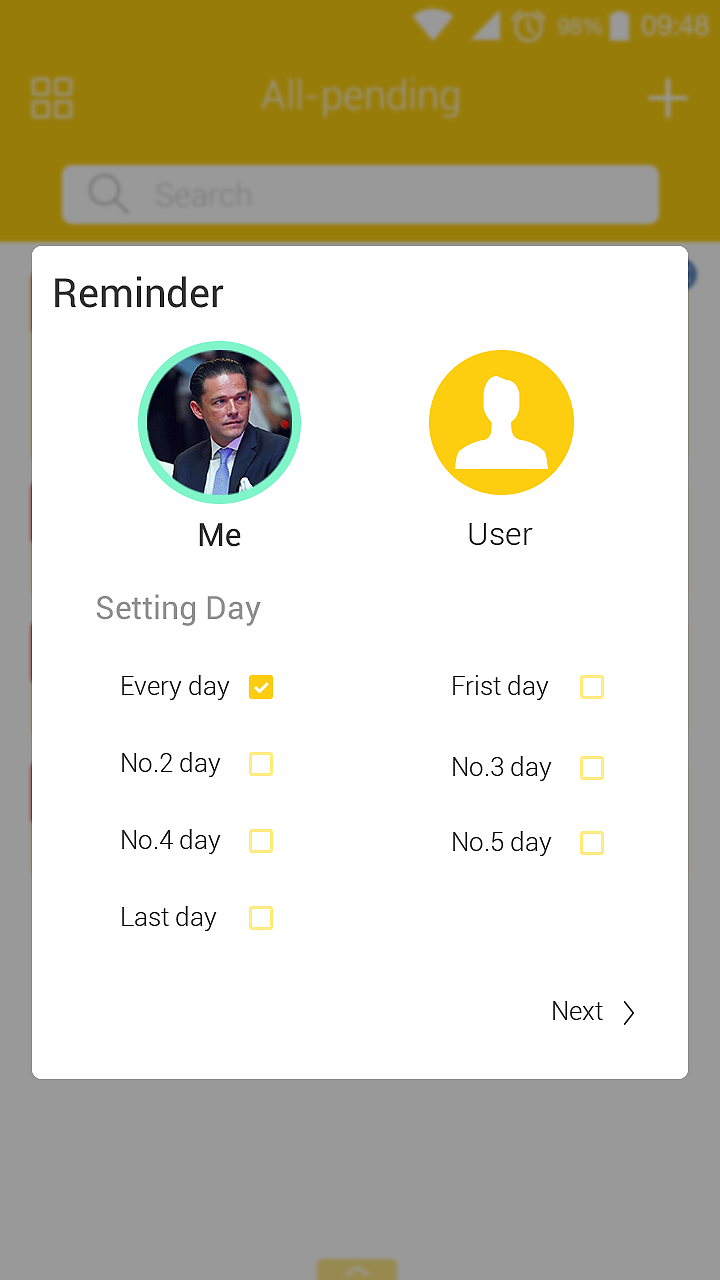Go to Next step
This screenshot has height=1280, width=720.
[x=593, y=1012]
